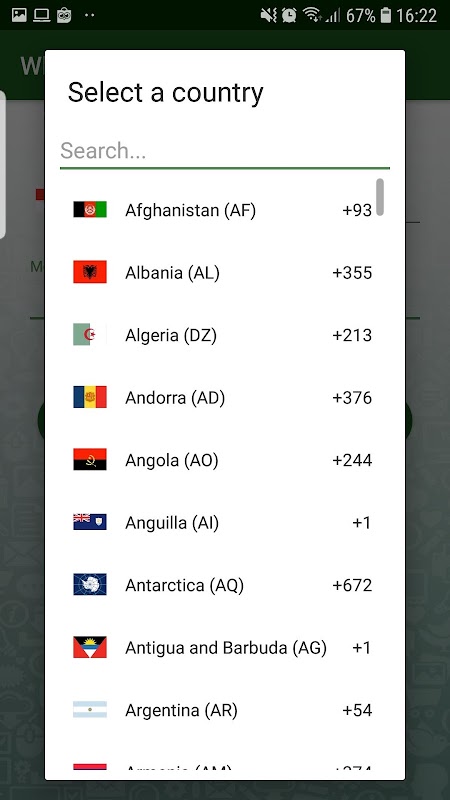
Task: Tap the Search field in country dialog
Action: point(224,151)
